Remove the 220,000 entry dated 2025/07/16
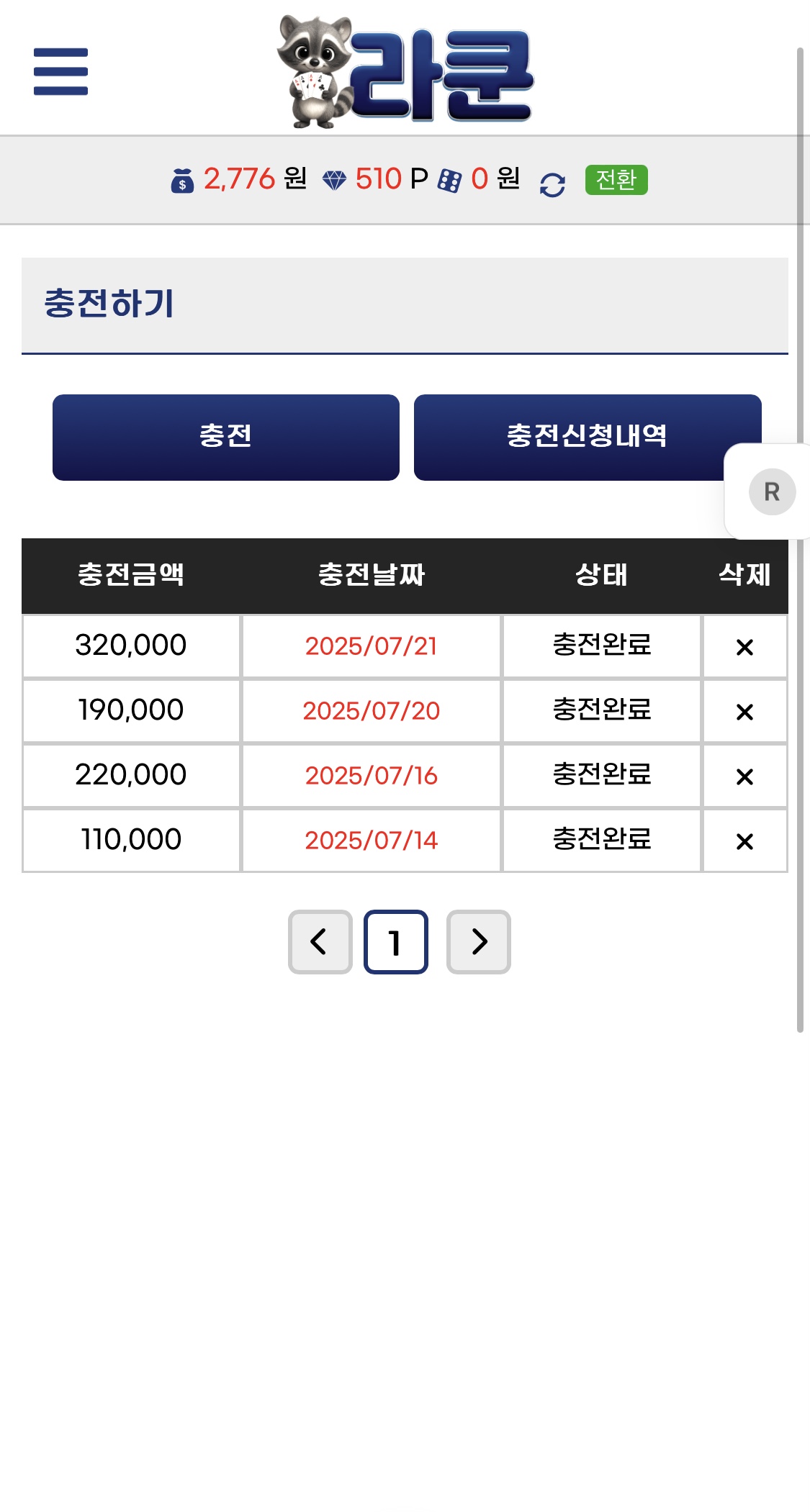 pos(744,777)
